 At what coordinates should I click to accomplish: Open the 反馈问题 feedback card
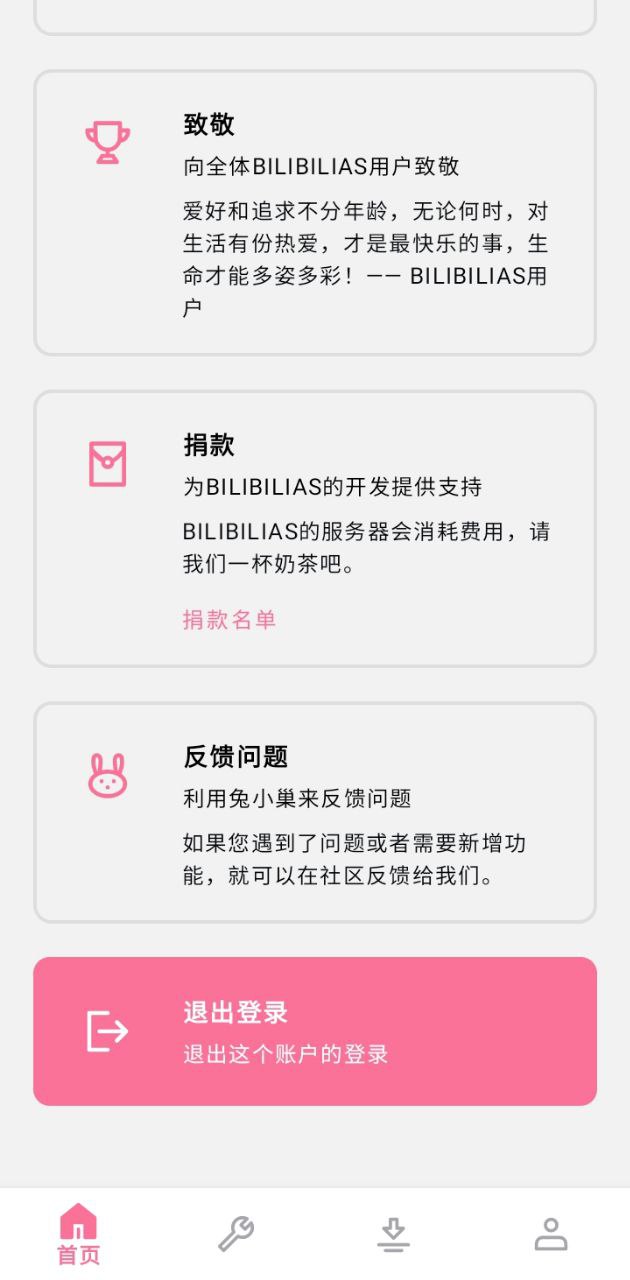coord(315,812)
